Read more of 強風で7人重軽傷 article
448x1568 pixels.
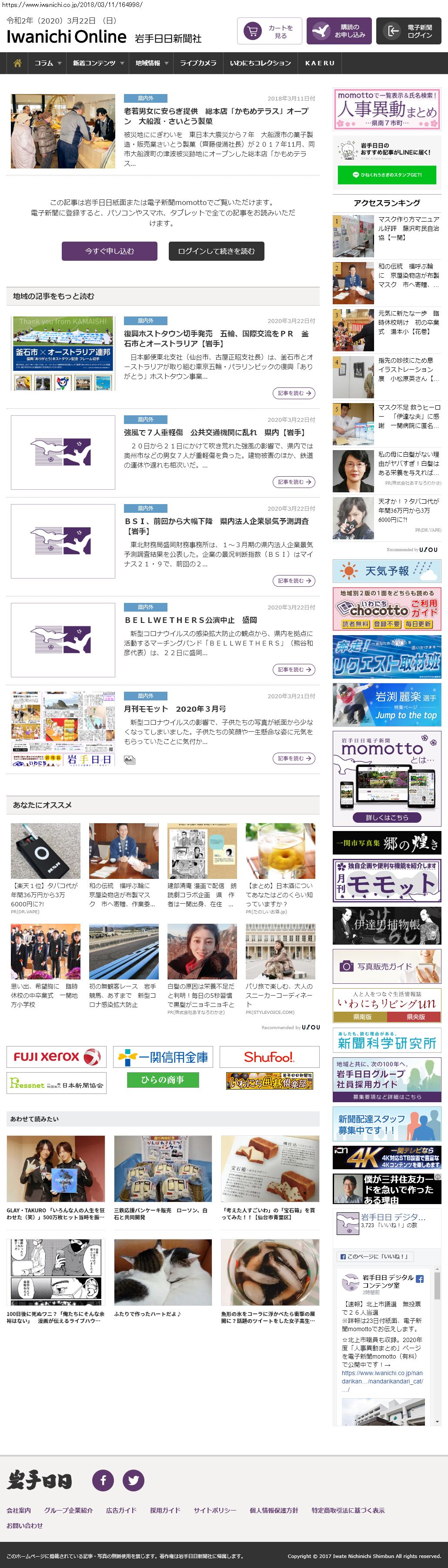click(294, 482)
